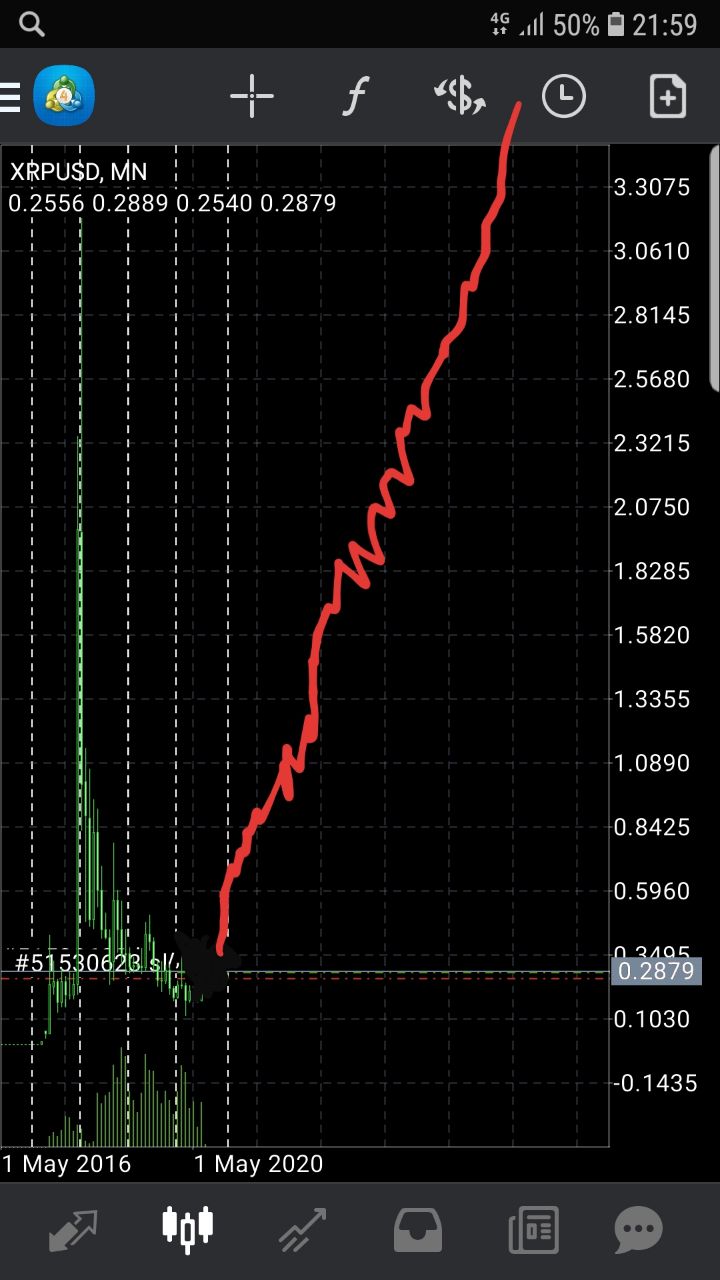Screen dimensions: 720x1280
Task: Change the chart timeframe with the clock icon
Action: 564,97
